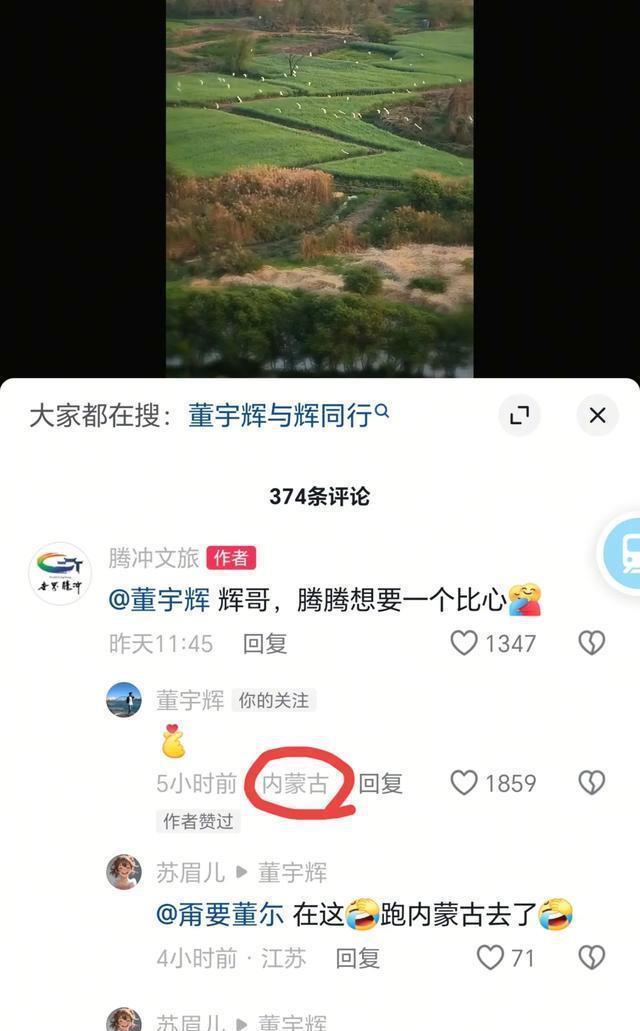Open the @董宇辉 mention link
Viewport: 640px width, 1031px height.
pyautogui.click(x=159, y=600)
